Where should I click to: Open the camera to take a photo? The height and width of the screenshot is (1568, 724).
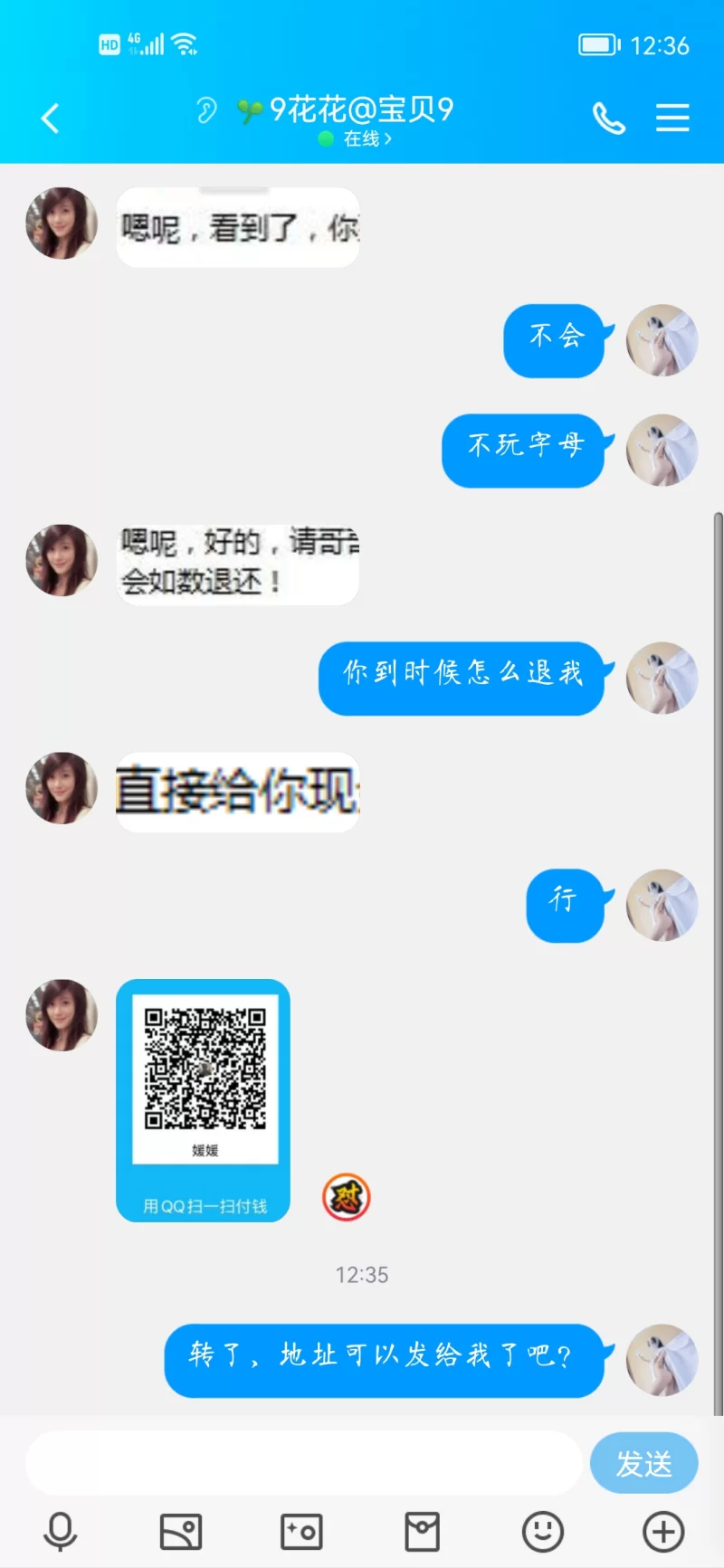tap(301, 1532)
